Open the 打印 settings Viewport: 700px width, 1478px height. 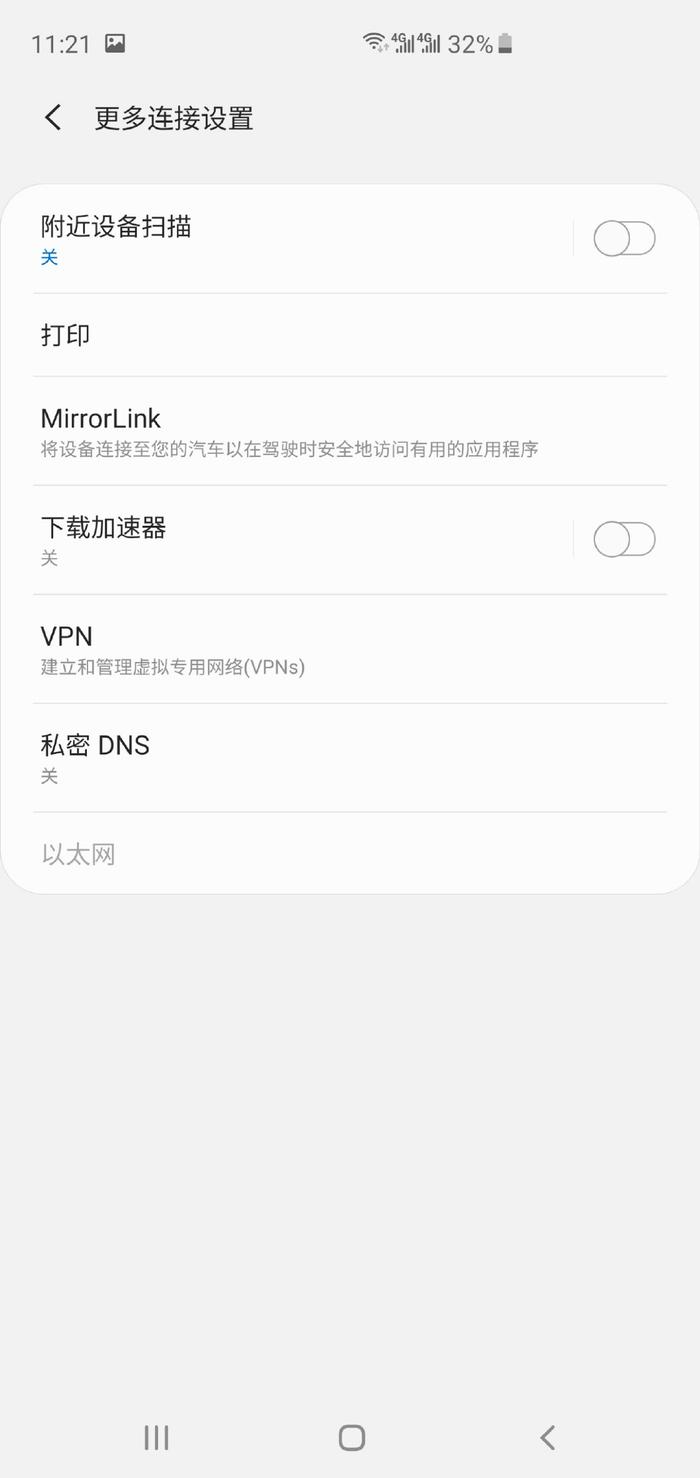click(x=350, y=335)
